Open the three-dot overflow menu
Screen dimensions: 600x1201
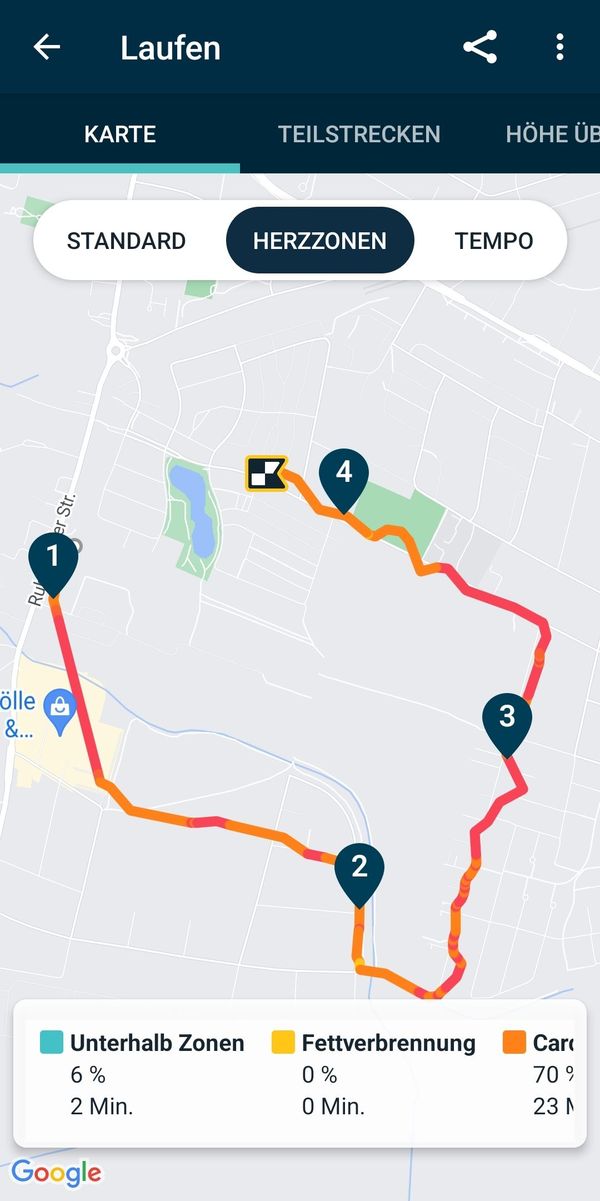[x=560, y=47]
